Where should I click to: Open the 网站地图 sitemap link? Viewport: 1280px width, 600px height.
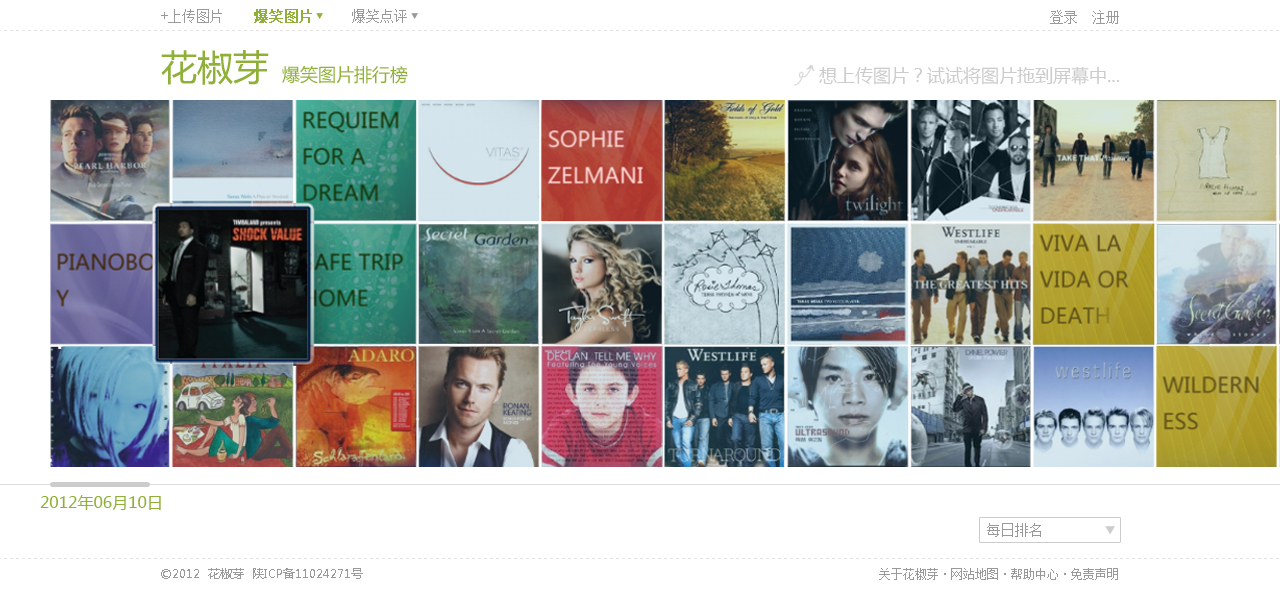pos(974,574)
